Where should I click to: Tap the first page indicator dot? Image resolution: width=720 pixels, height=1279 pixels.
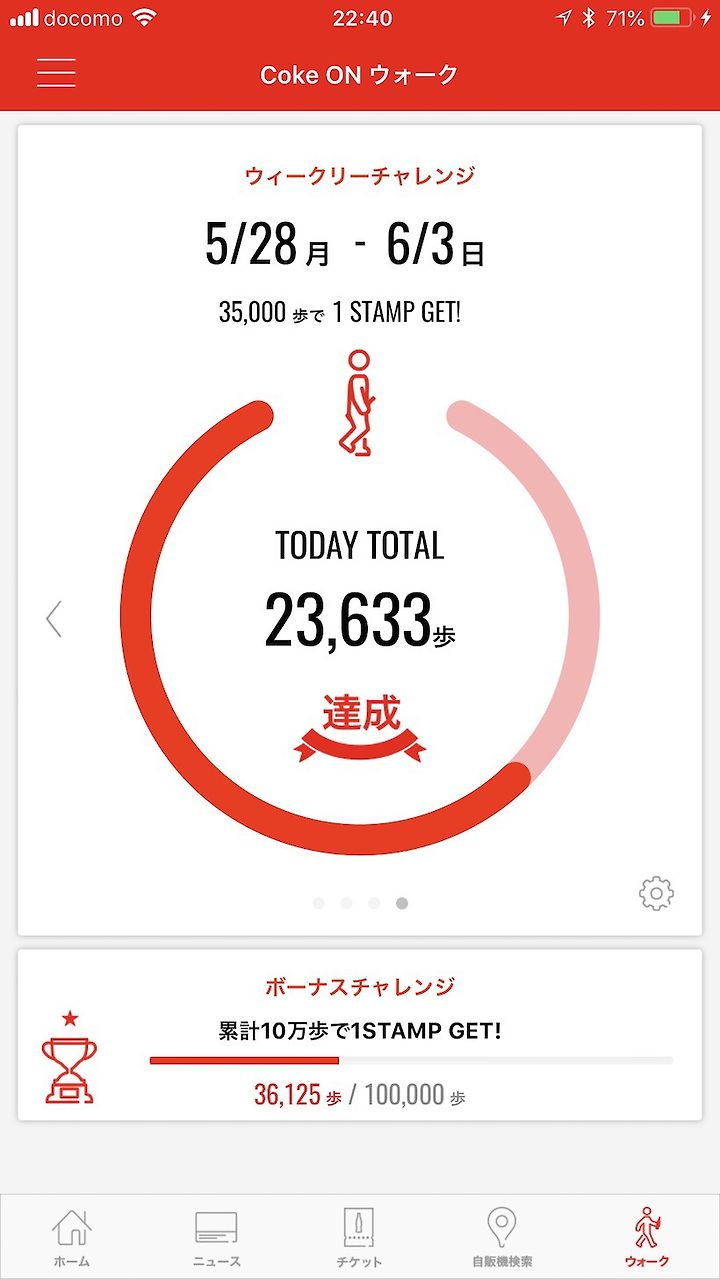click(318, 903)
